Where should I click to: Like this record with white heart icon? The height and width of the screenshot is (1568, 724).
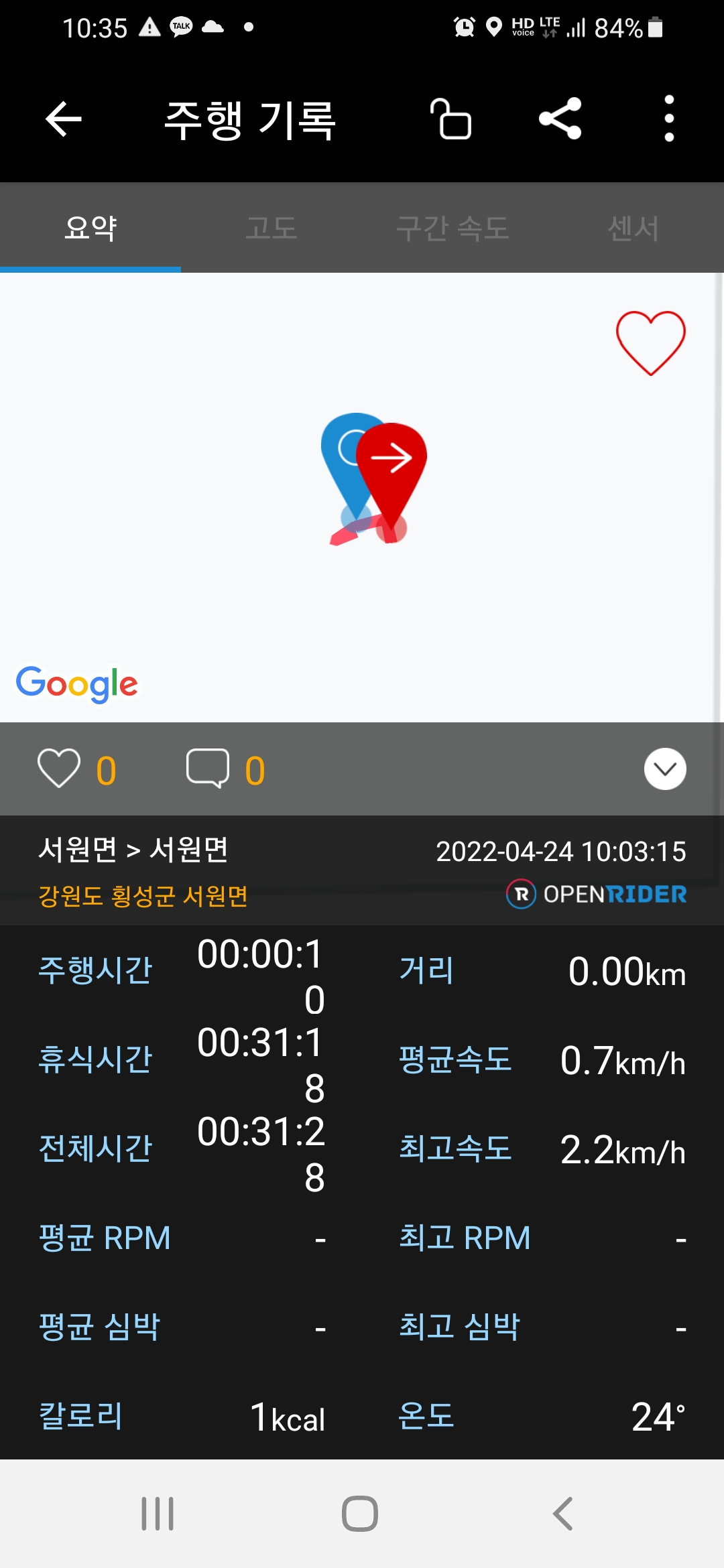coord(59,768)
